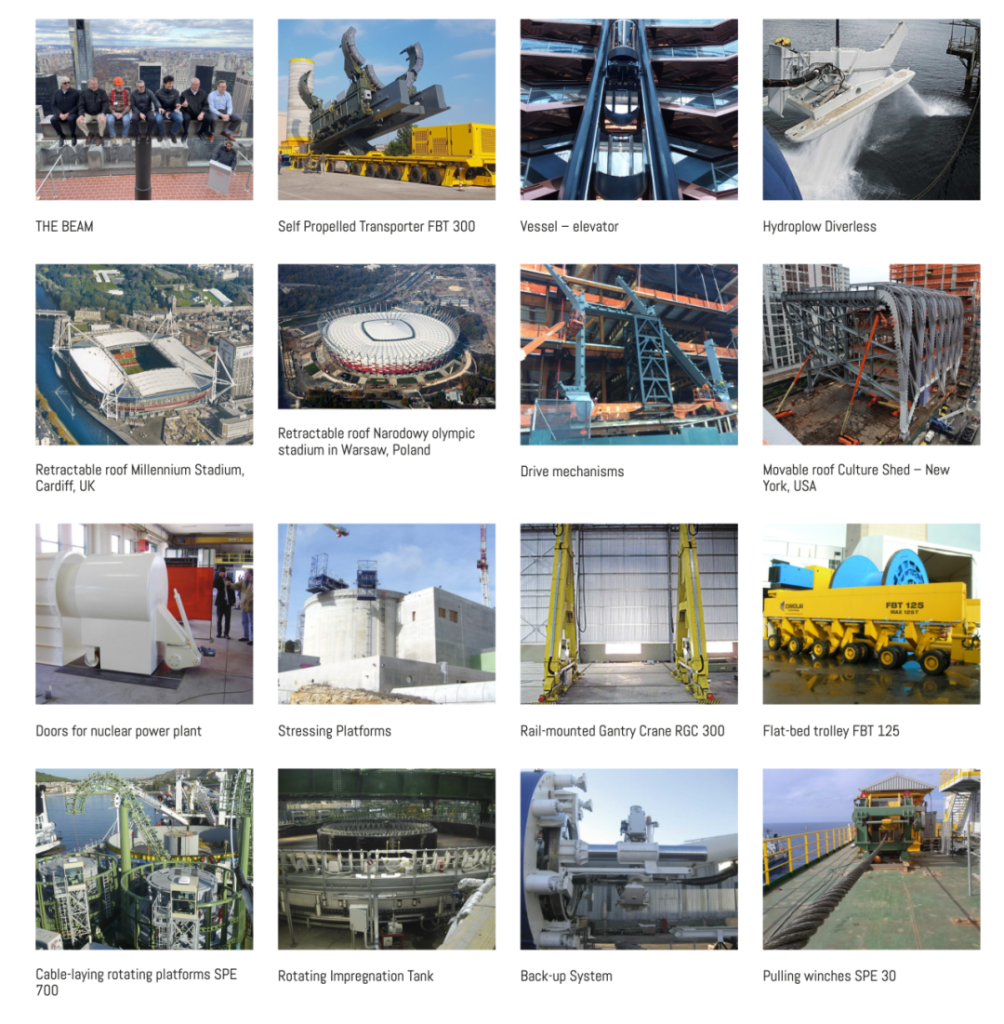The width and height of the screenshot is (1004, 1024).
Task: View the Rotating Impregnation Tank project
Action: point(386,858)
